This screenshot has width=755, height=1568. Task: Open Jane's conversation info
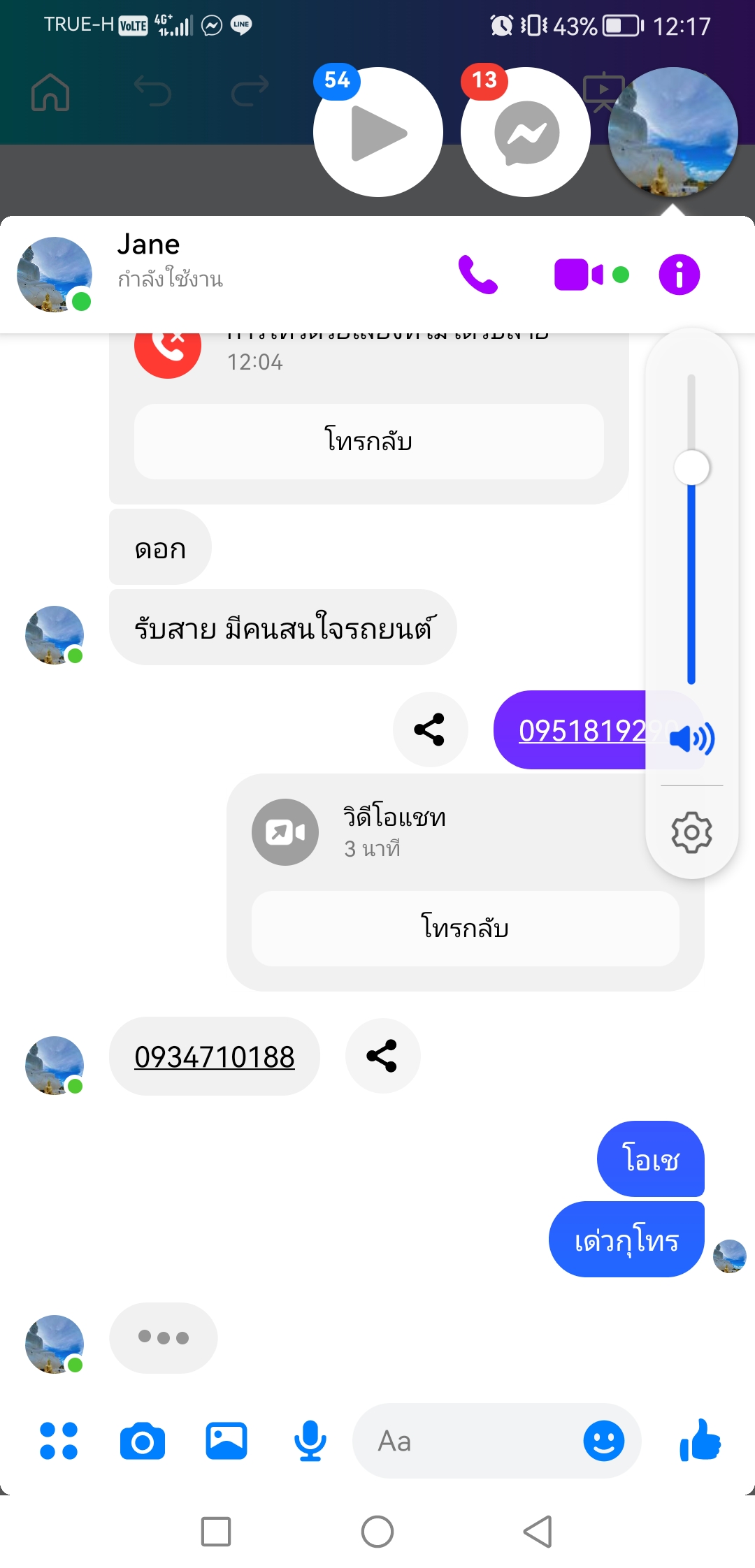coord(679,275)
